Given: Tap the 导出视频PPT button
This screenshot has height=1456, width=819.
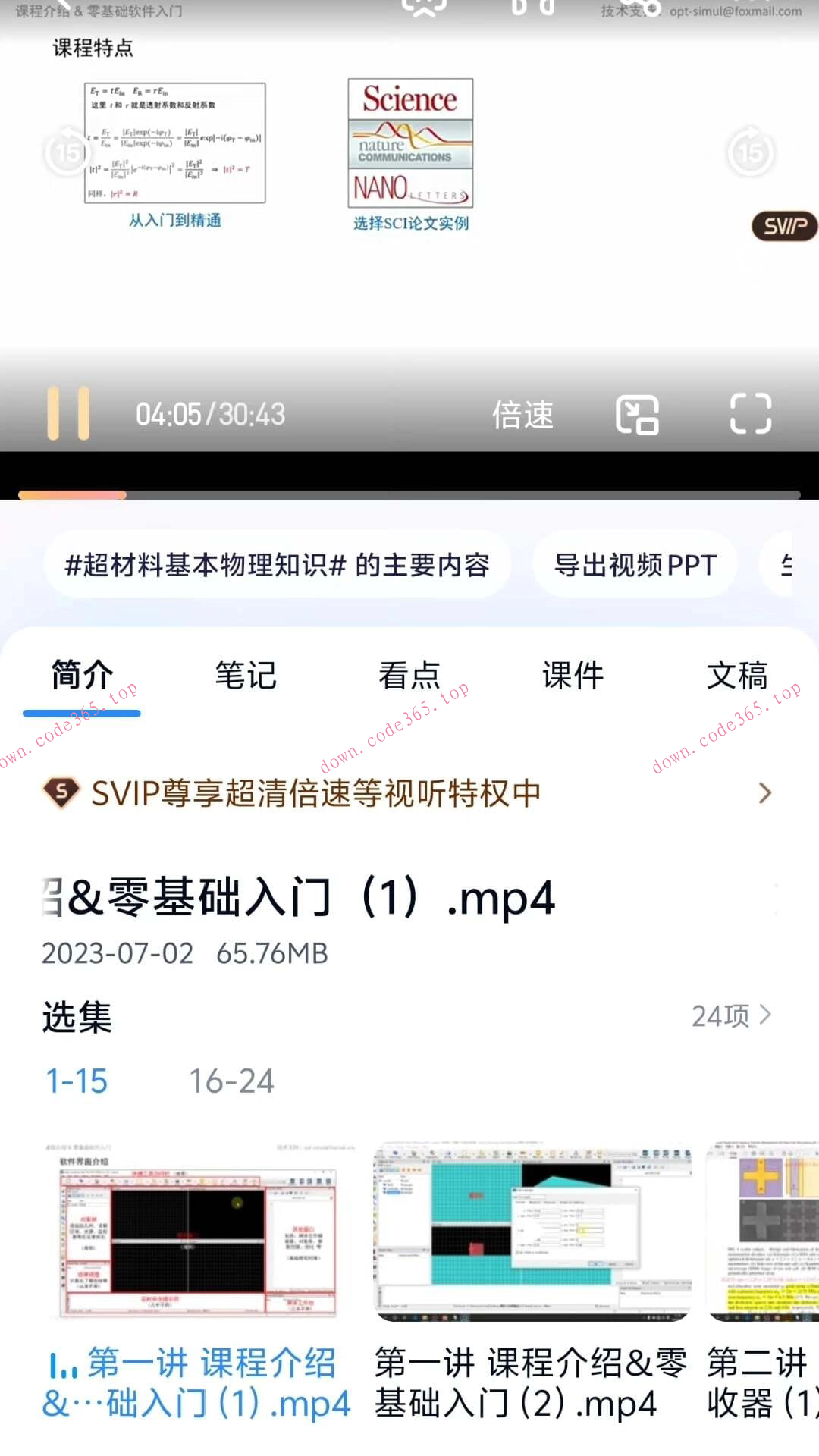Looking at the screenshot, I should (x=635, y=564).
